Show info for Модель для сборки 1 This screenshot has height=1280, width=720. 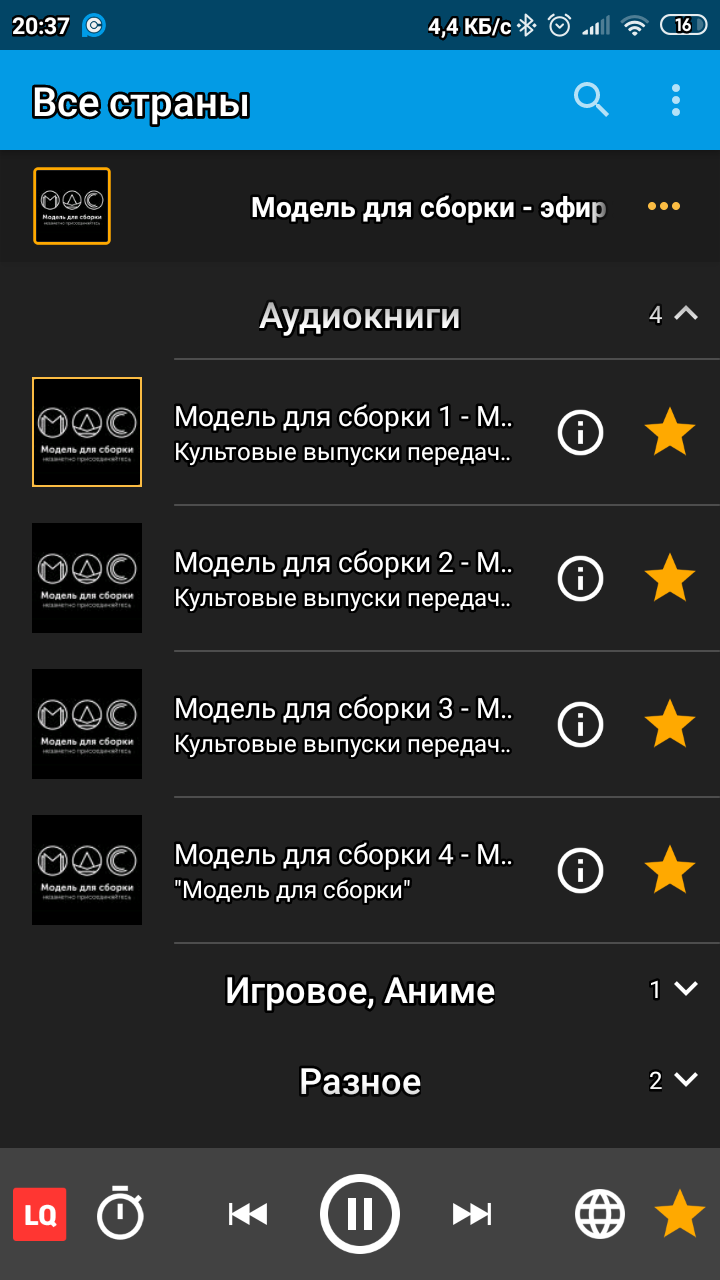click(x=580, y=432)
